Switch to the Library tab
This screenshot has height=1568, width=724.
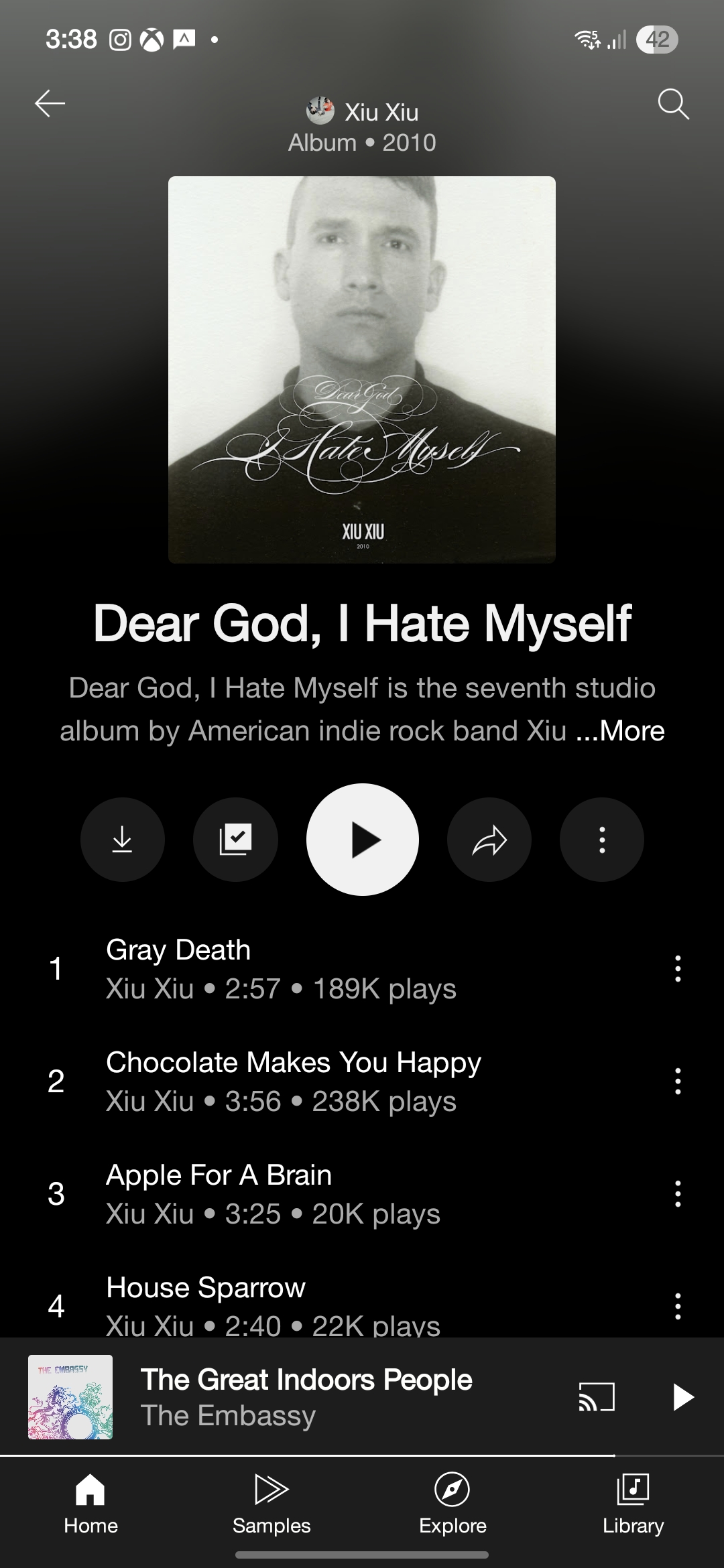click(x=633, y=1504)
